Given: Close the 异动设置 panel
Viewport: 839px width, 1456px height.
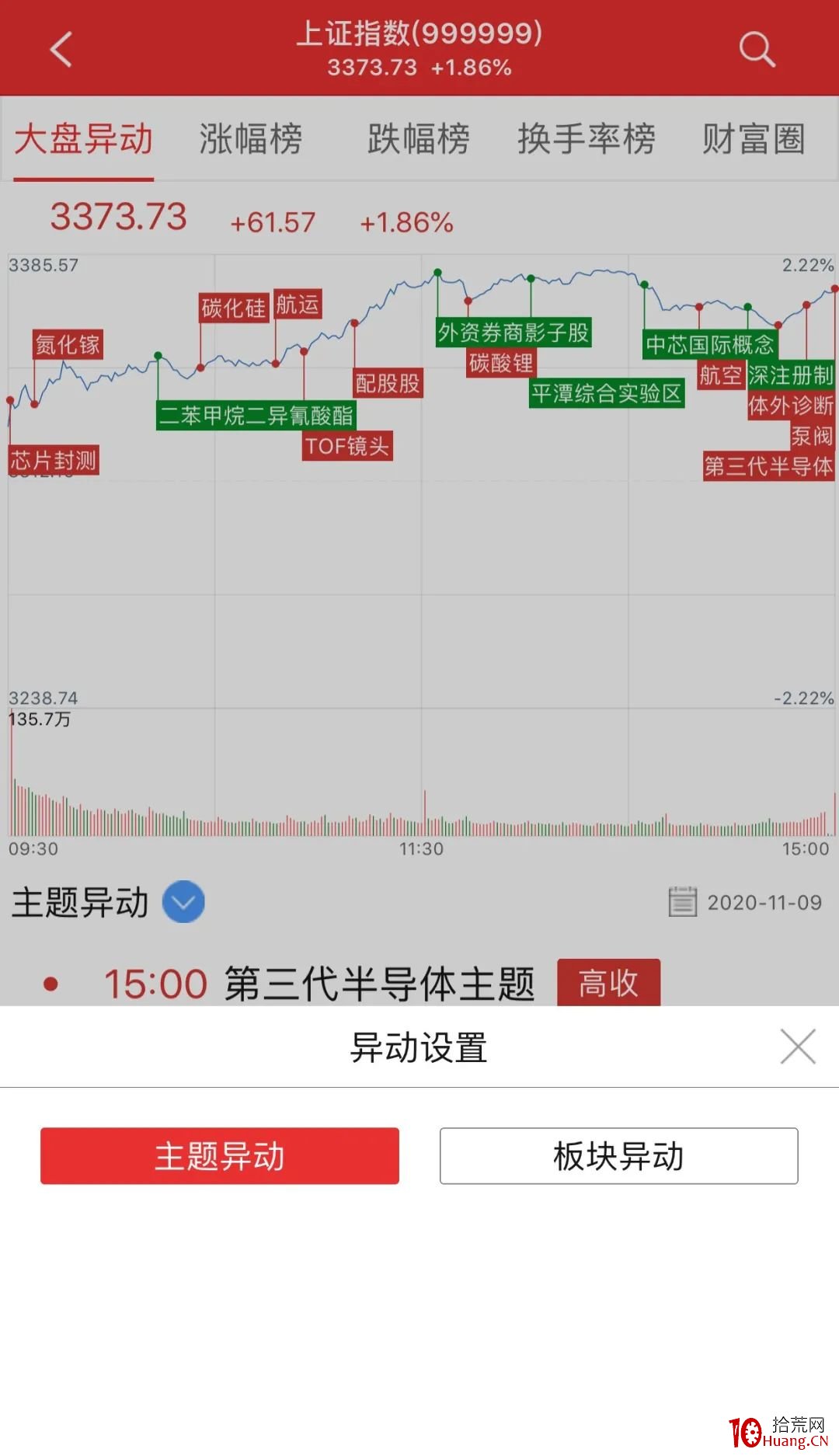Looking at the screenshot, I should (x=798, y=1047).
